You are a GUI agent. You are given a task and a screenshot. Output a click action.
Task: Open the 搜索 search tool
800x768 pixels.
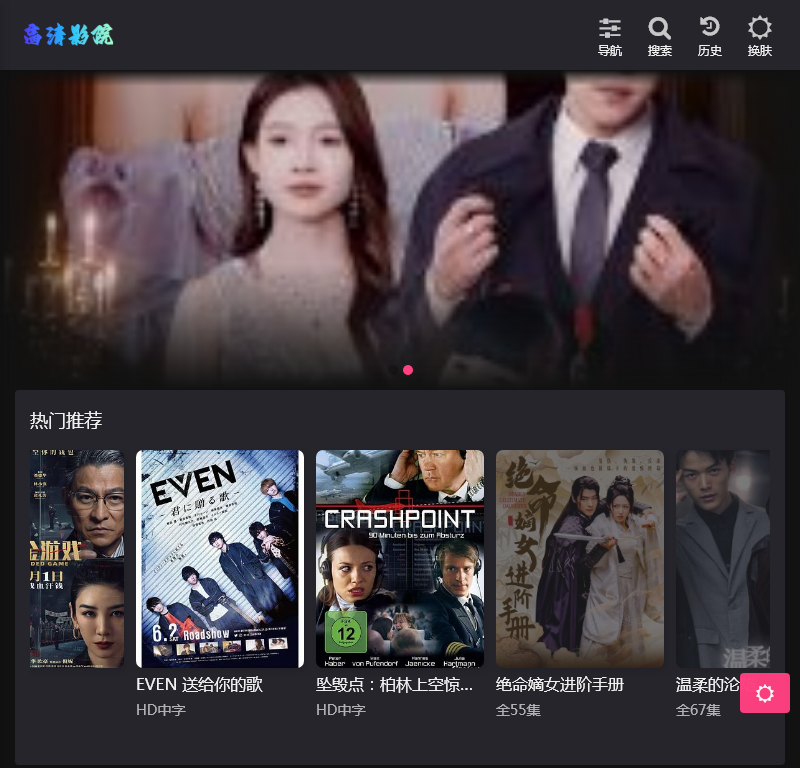click(x=660, y=37)
